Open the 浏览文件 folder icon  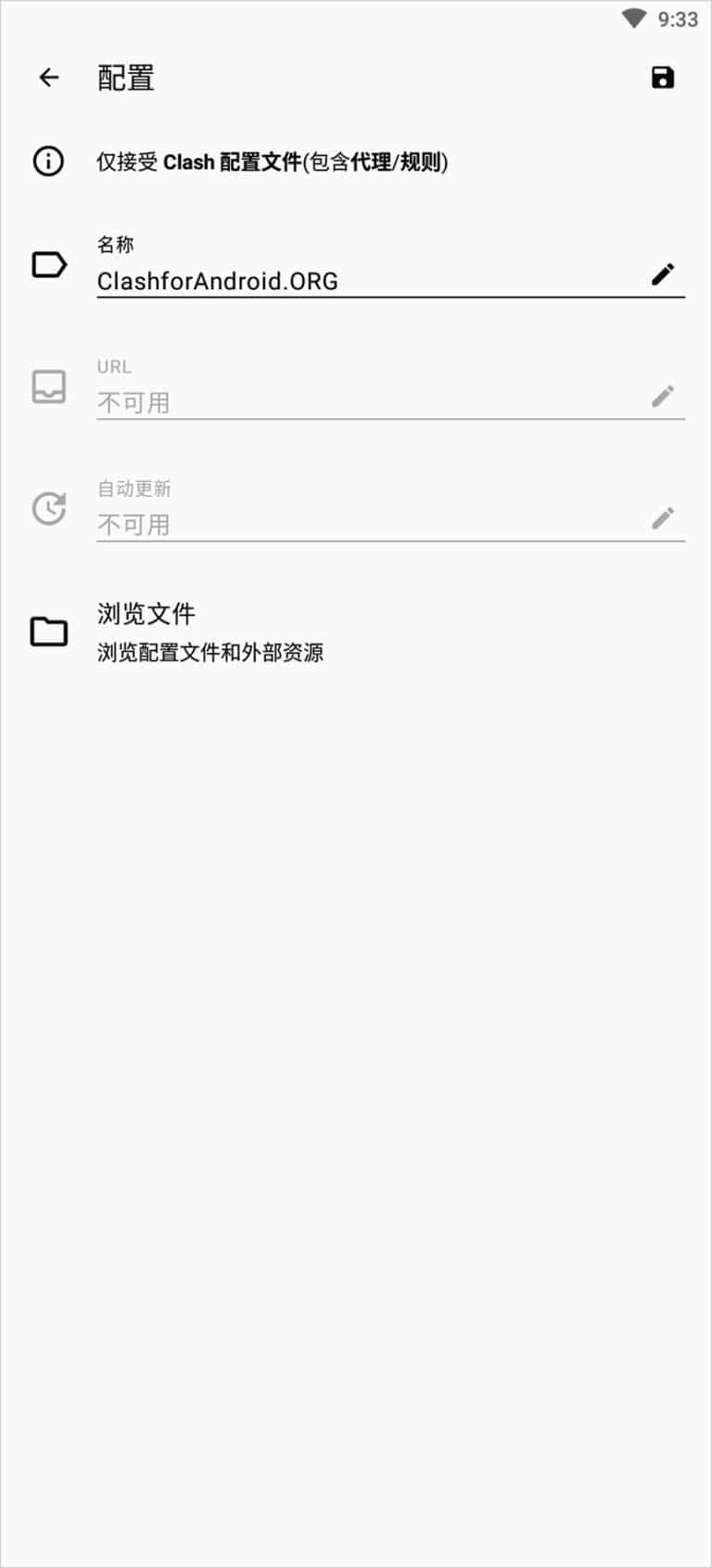(50, 631)
